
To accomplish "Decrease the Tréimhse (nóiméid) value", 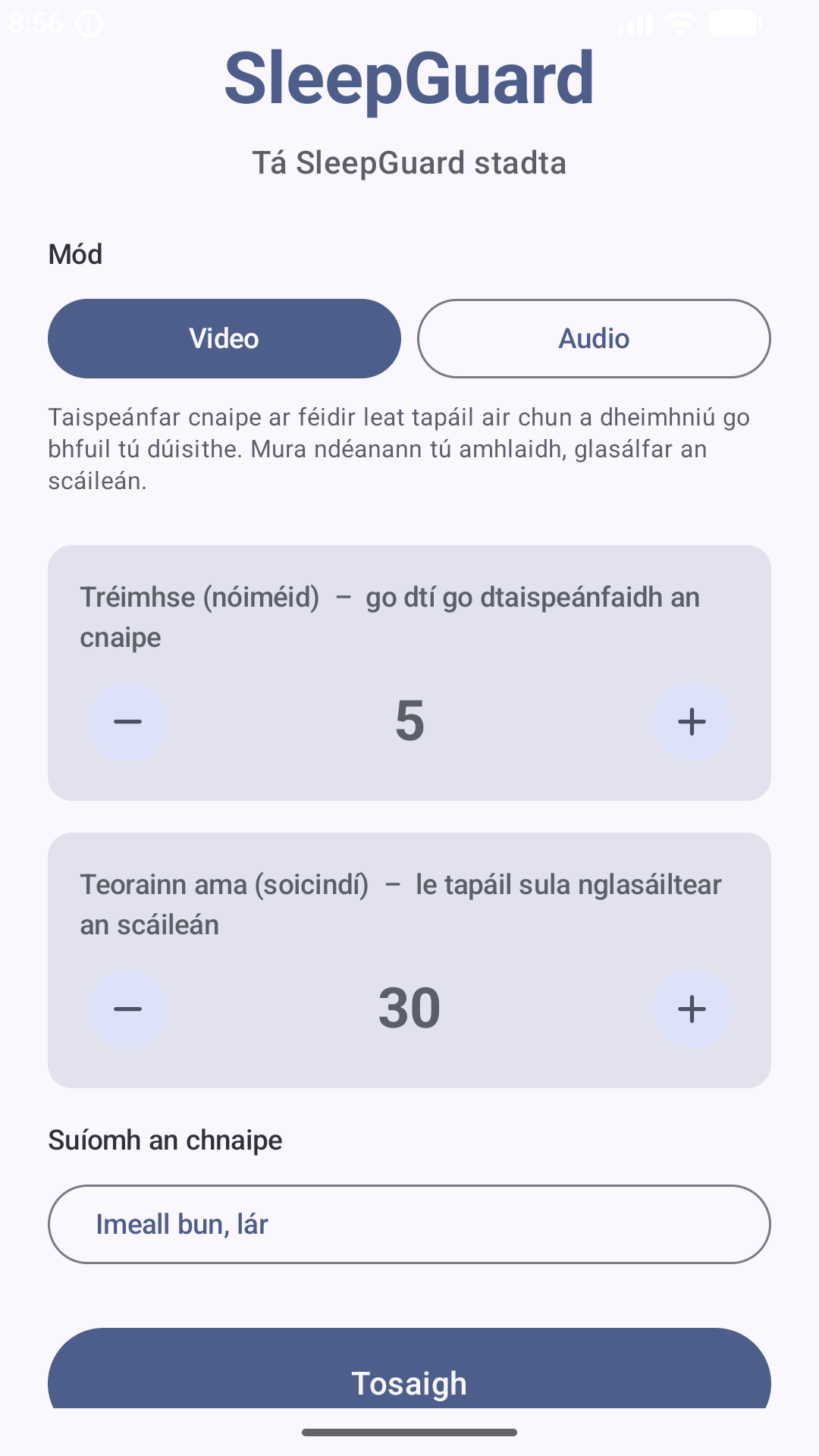I will click(128, 721).
